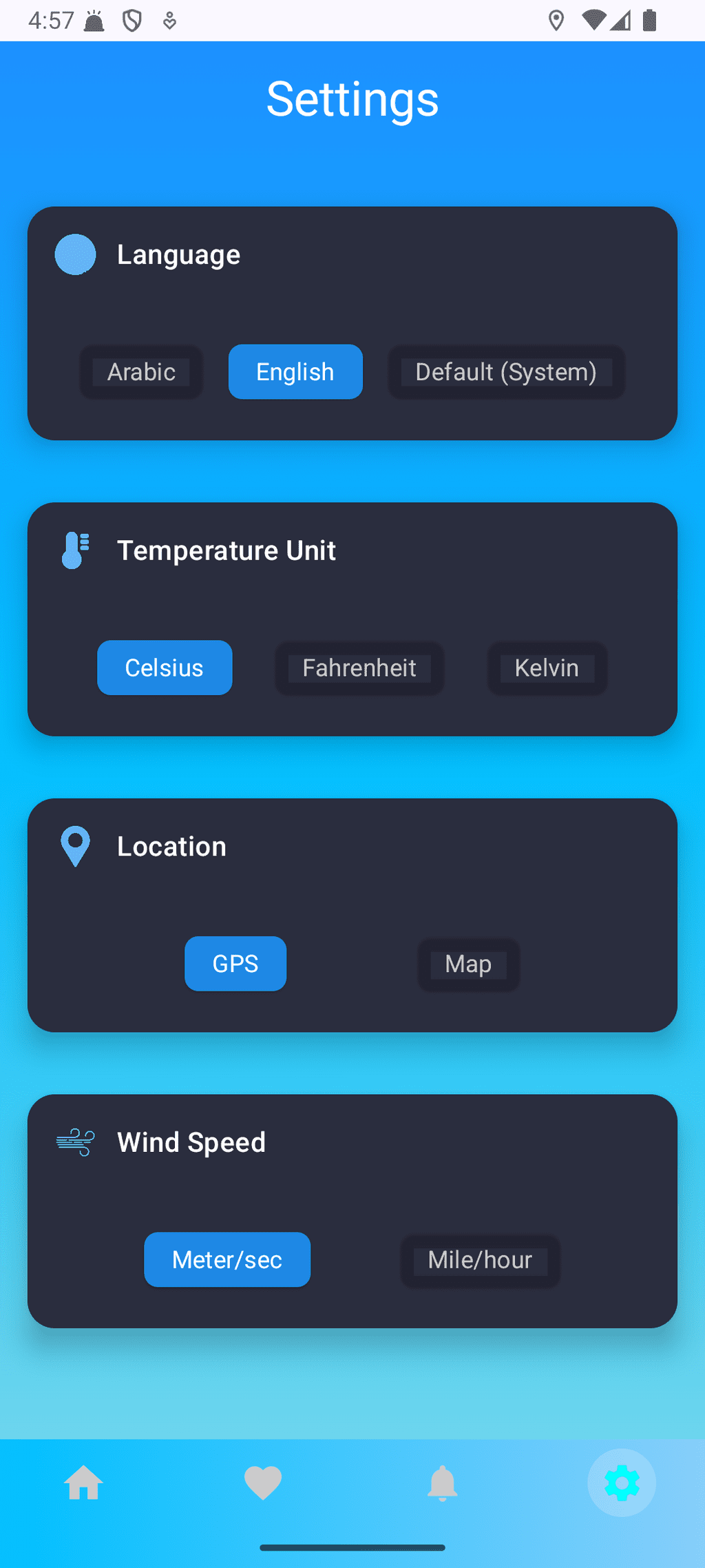This screenshot has width=705, height=1568.
Task: Tap the settings gear tab
Action: [x=622, y=1483]
